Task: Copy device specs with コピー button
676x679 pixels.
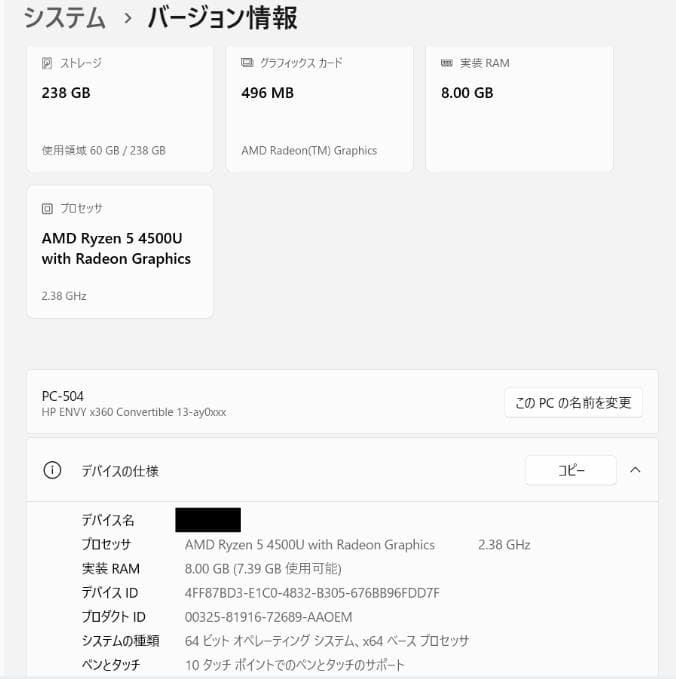Action: (570, 470)
